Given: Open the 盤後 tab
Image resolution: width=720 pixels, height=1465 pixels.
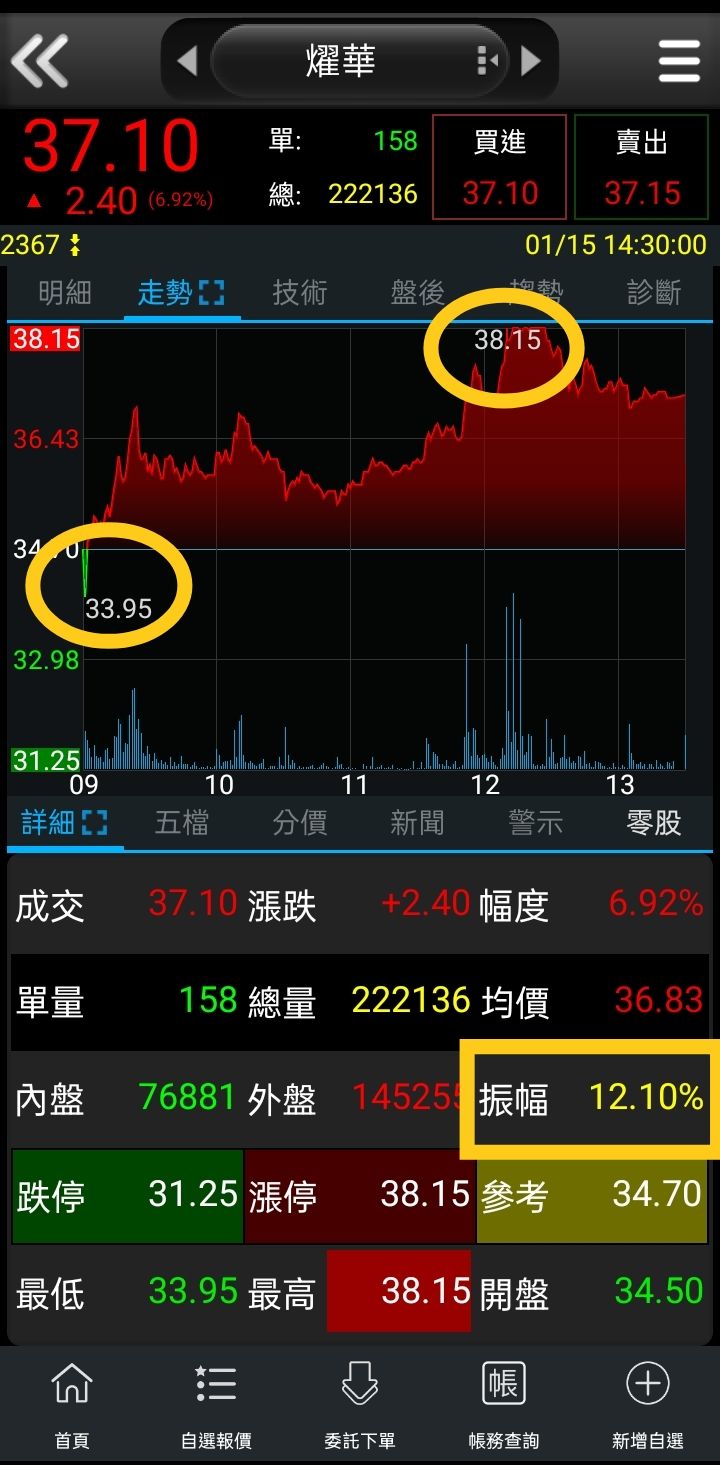Looking at the screenshot, I should pos(417,293).
